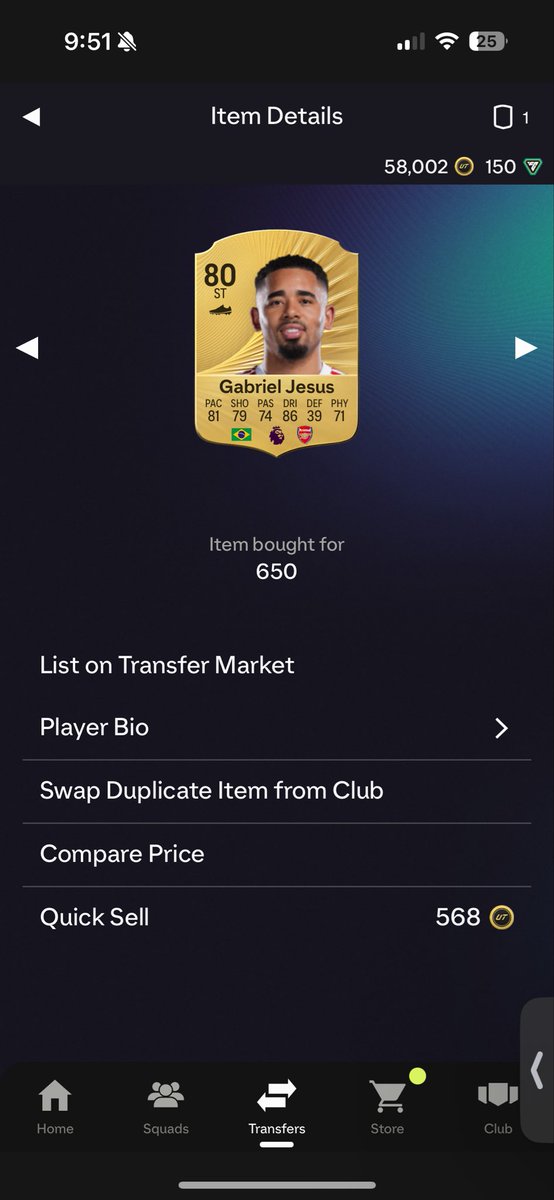Open the Transfers tab

point(277,1106)
